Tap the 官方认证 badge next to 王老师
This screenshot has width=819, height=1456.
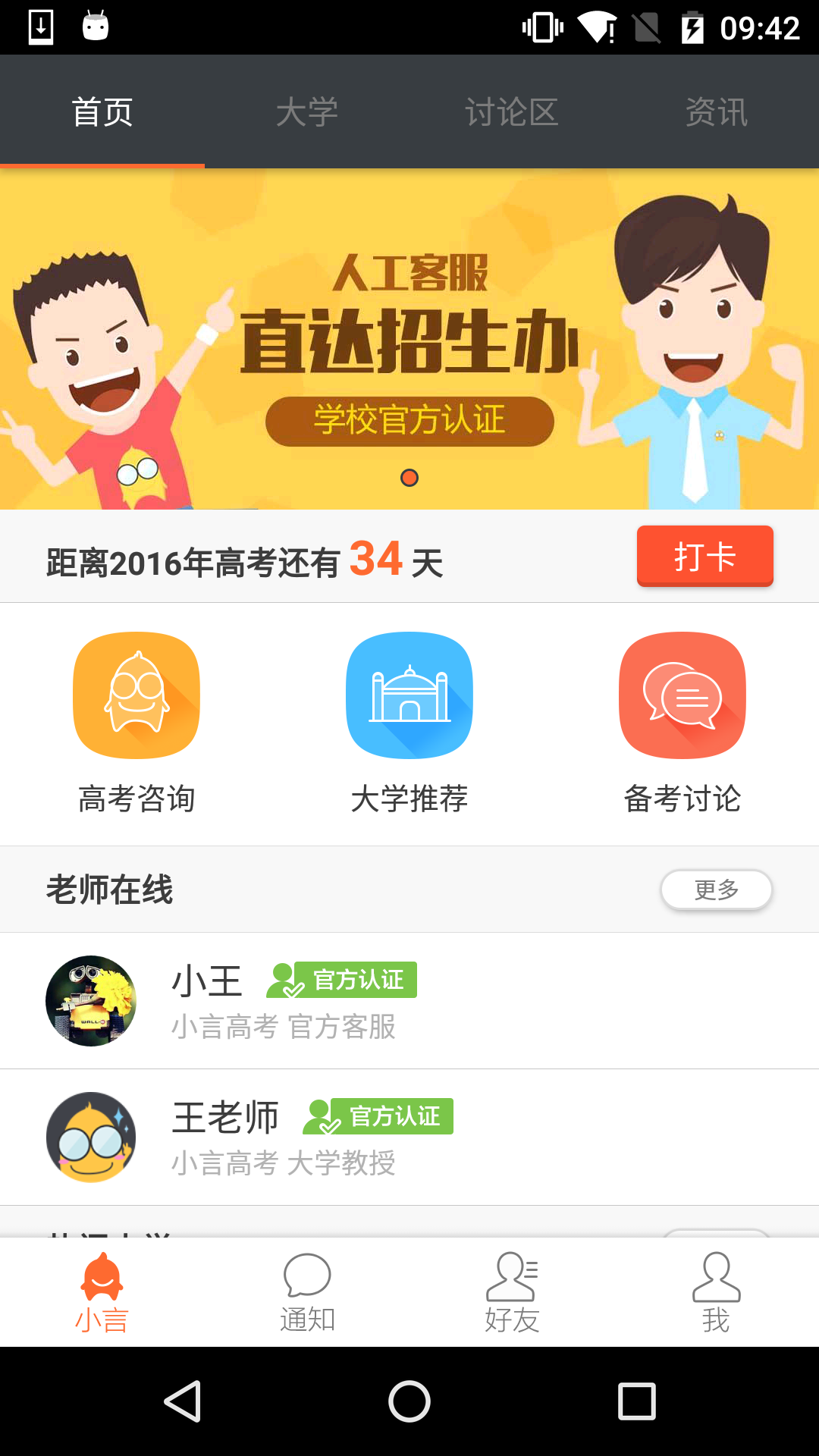coord(379,1116)
